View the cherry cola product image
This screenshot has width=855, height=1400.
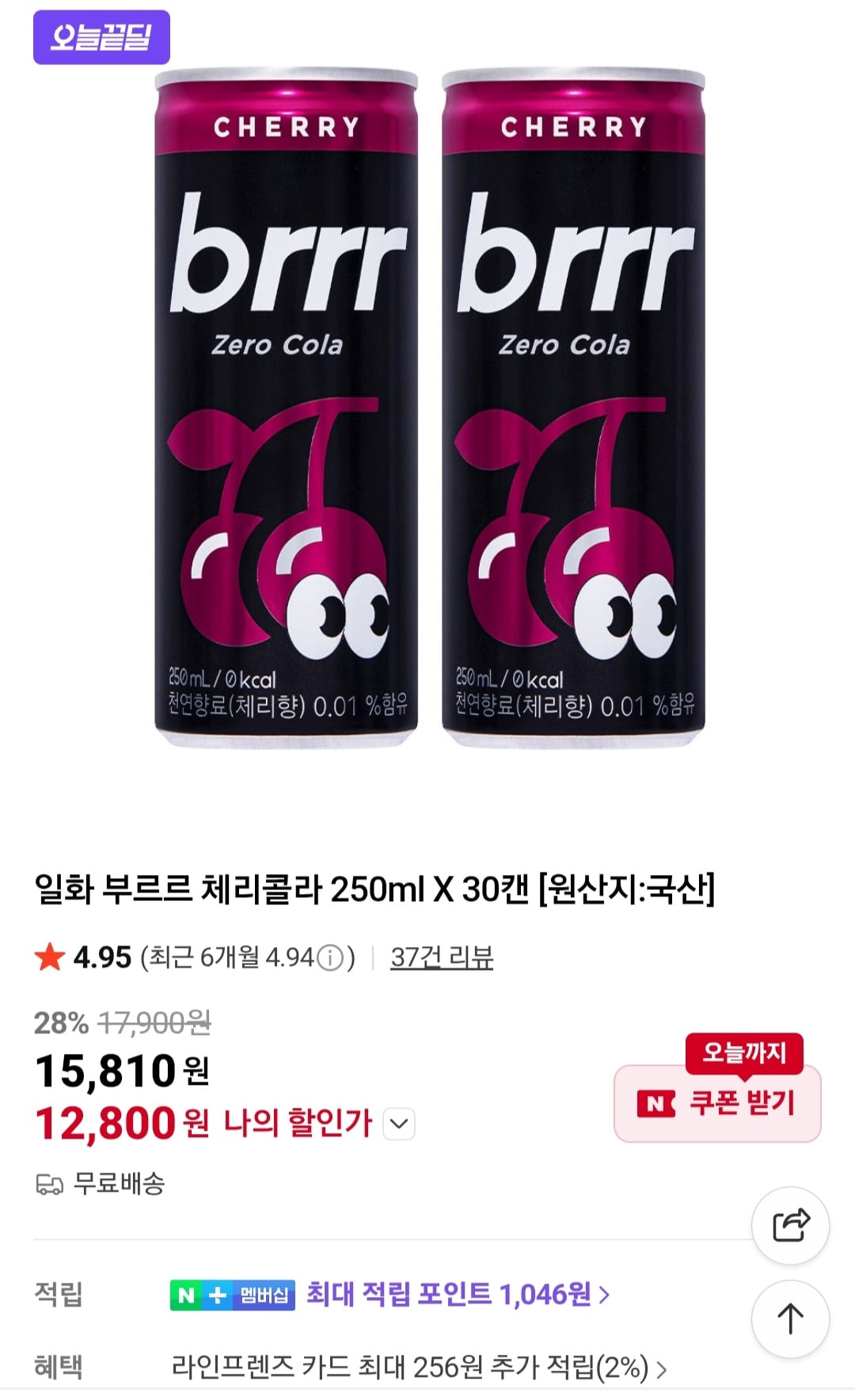[x=429, y=408]
